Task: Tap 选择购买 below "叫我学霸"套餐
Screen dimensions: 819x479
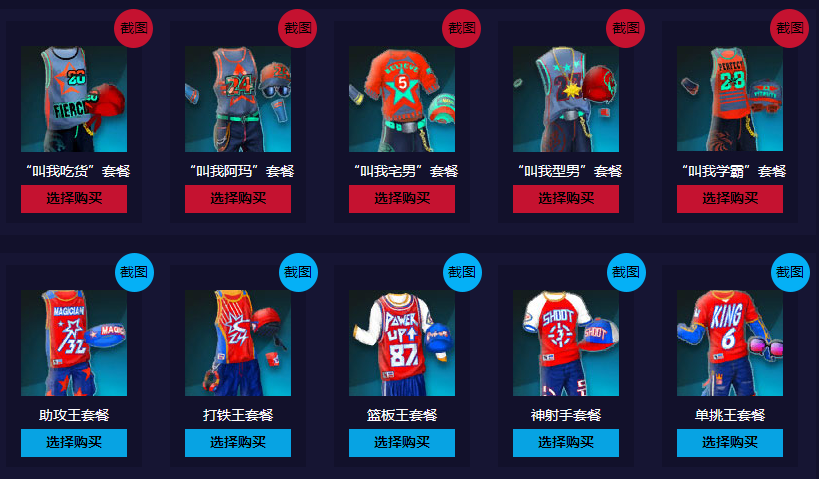Action: click(730, 199)
